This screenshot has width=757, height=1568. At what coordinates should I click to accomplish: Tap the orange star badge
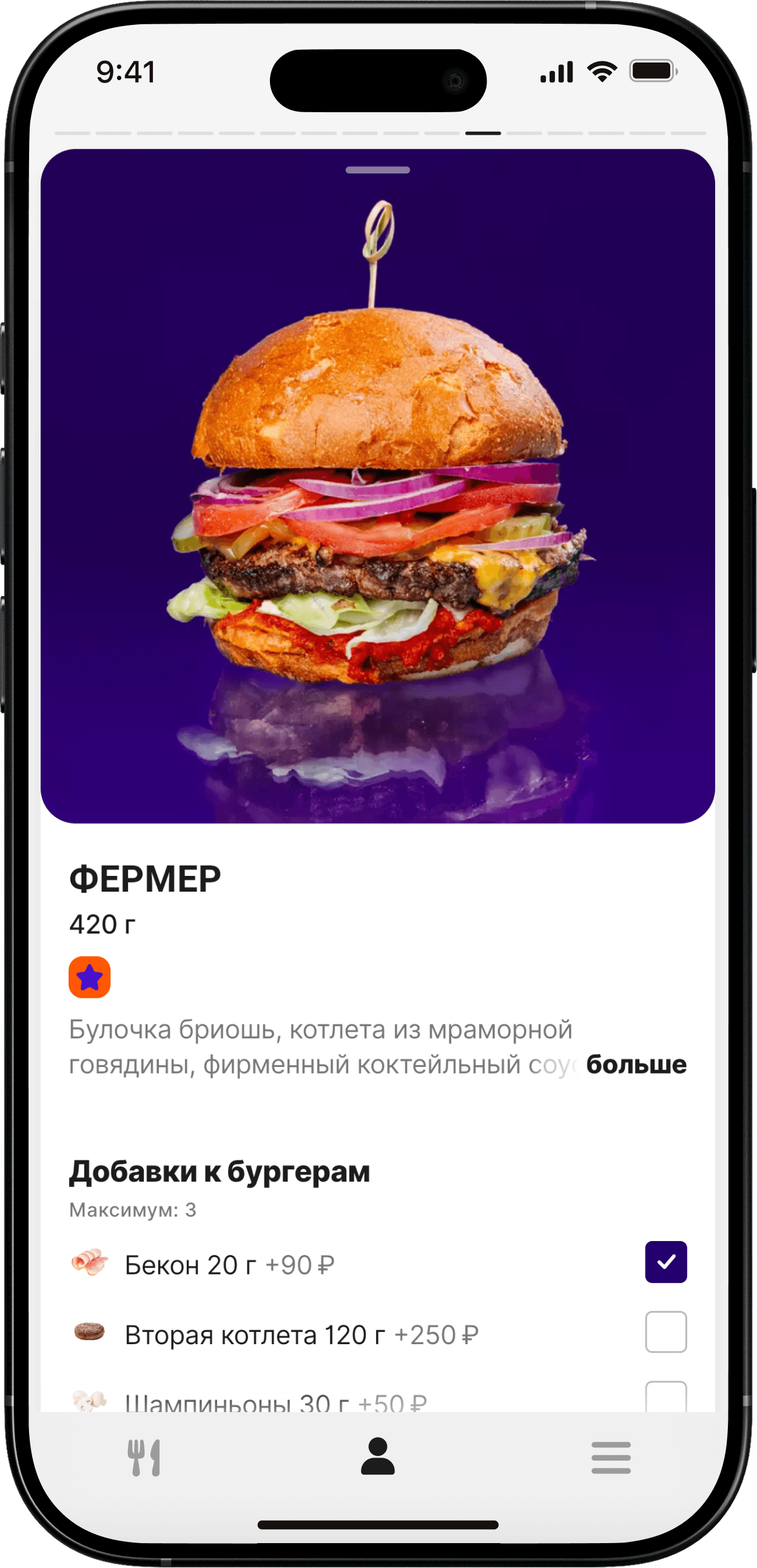(89, 978)
